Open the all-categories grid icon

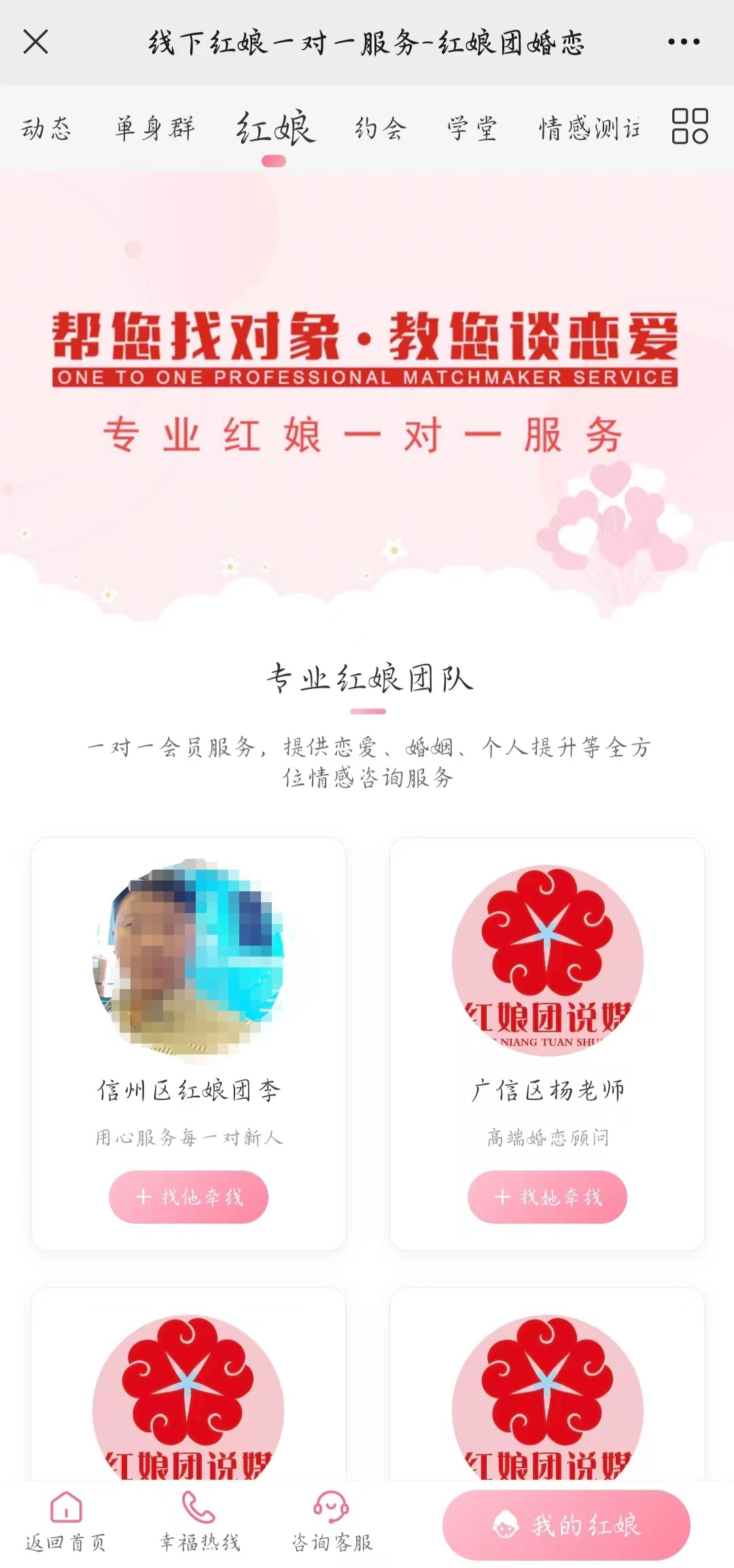(x=690, y=126)
